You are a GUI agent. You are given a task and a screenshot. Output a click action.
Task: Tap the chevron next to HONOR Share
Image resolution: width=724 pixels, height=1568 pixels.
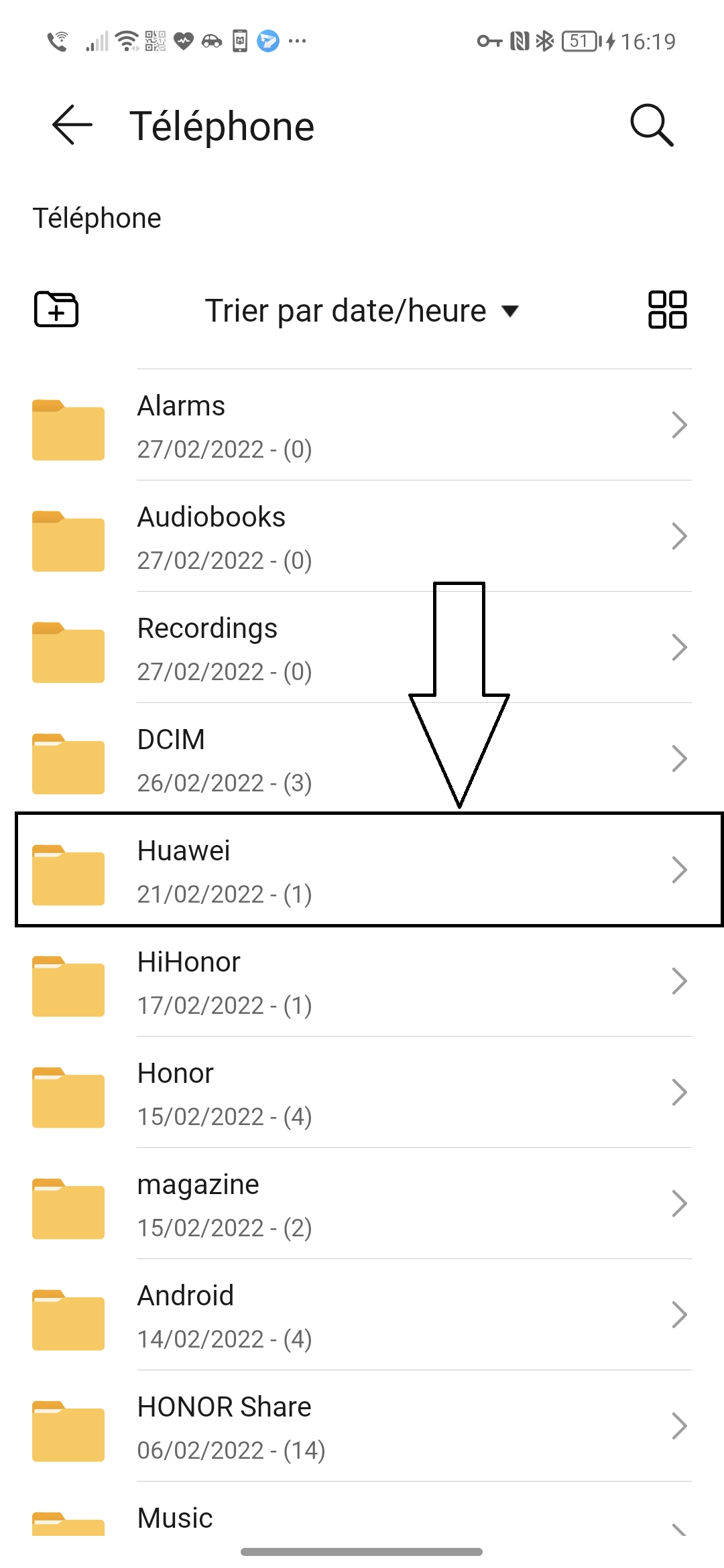(x=679, y=1426)
